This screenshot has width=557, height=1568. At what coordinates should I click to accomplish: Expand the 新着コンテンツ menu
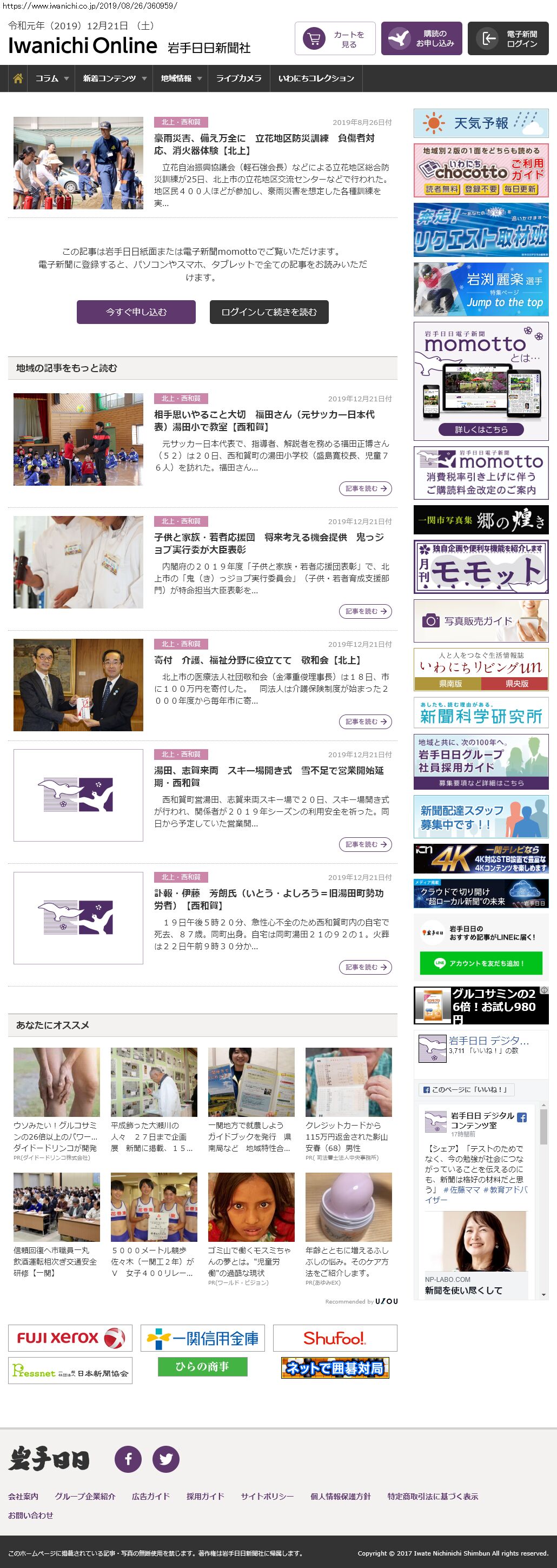click(x=114, y=78)
